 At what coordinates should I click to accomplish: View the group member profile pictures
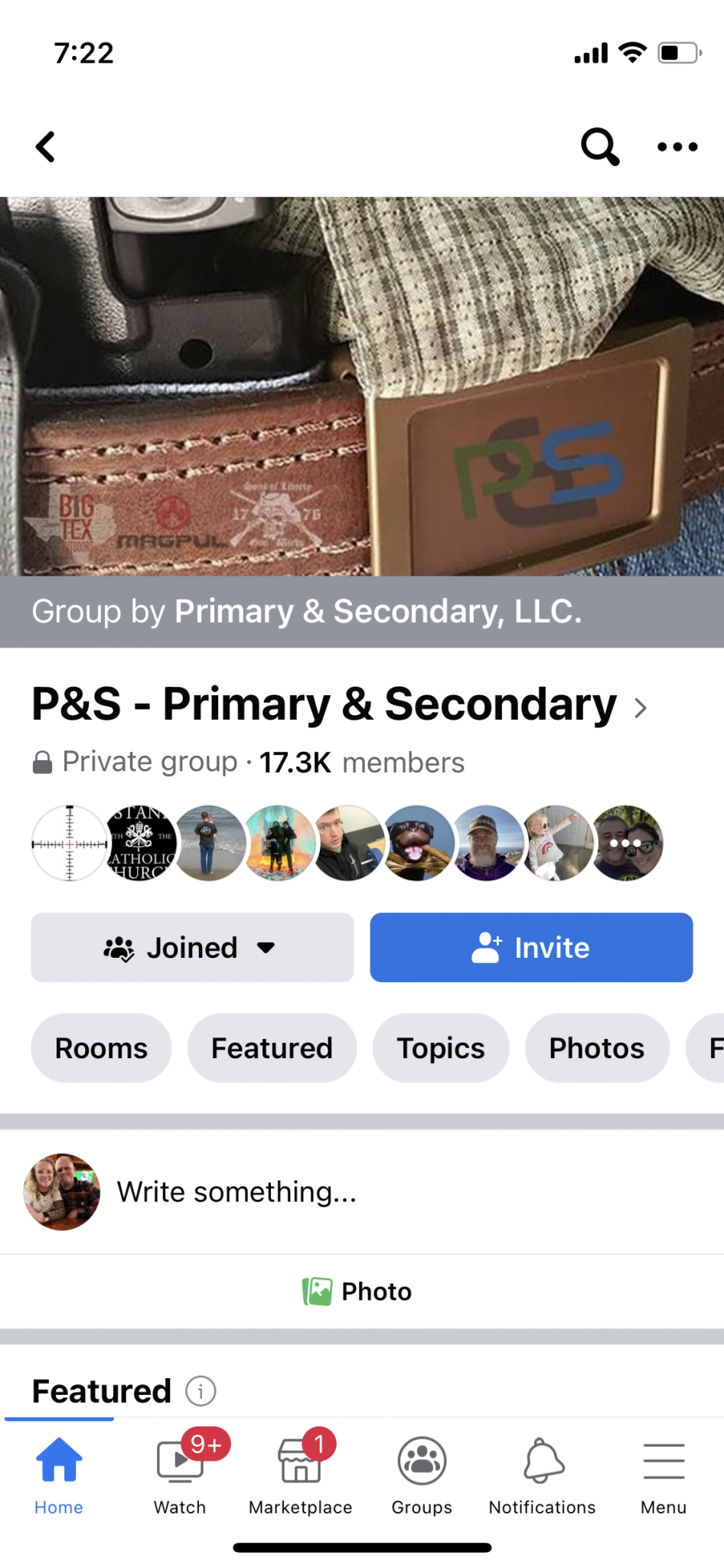[x=347, y=843]
